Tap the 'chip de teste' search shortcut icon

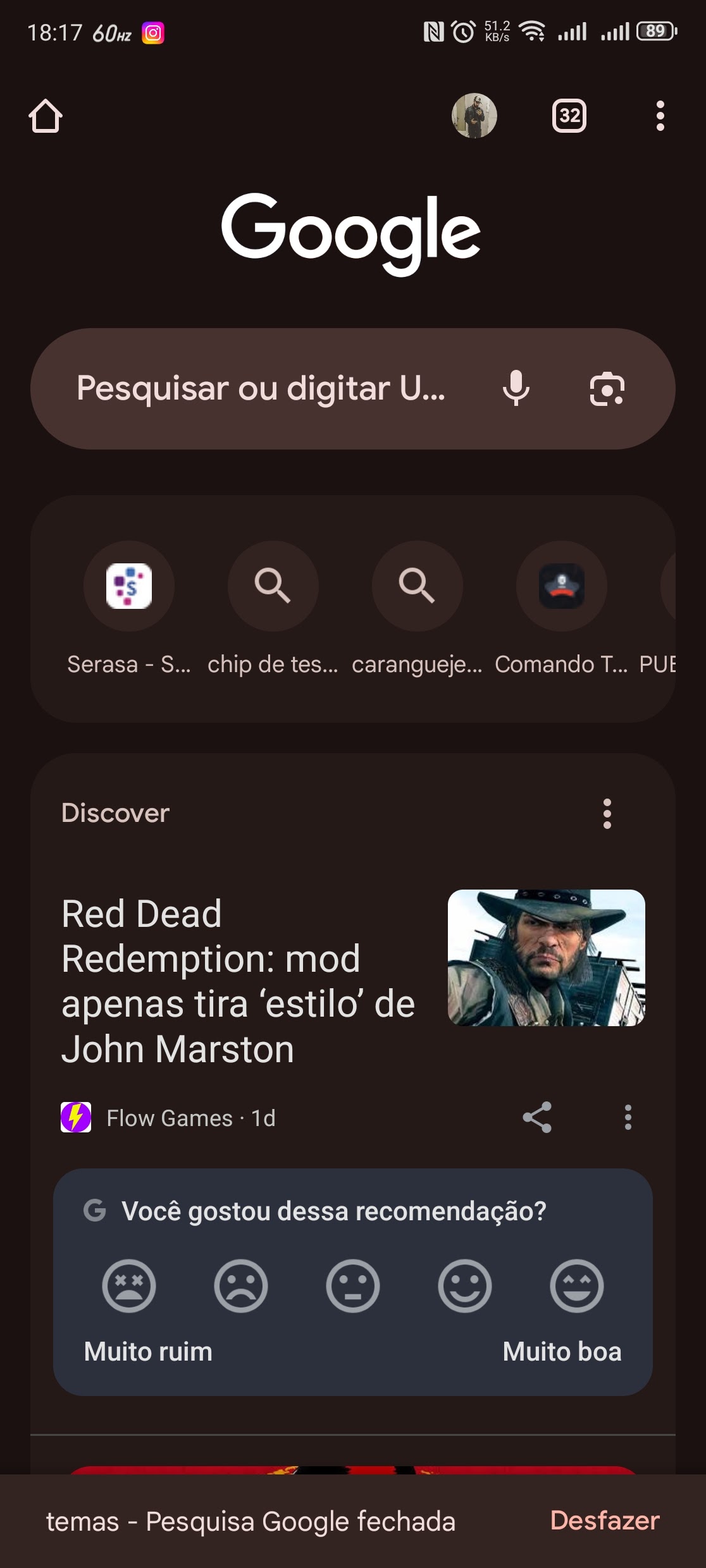click(273, 586)
